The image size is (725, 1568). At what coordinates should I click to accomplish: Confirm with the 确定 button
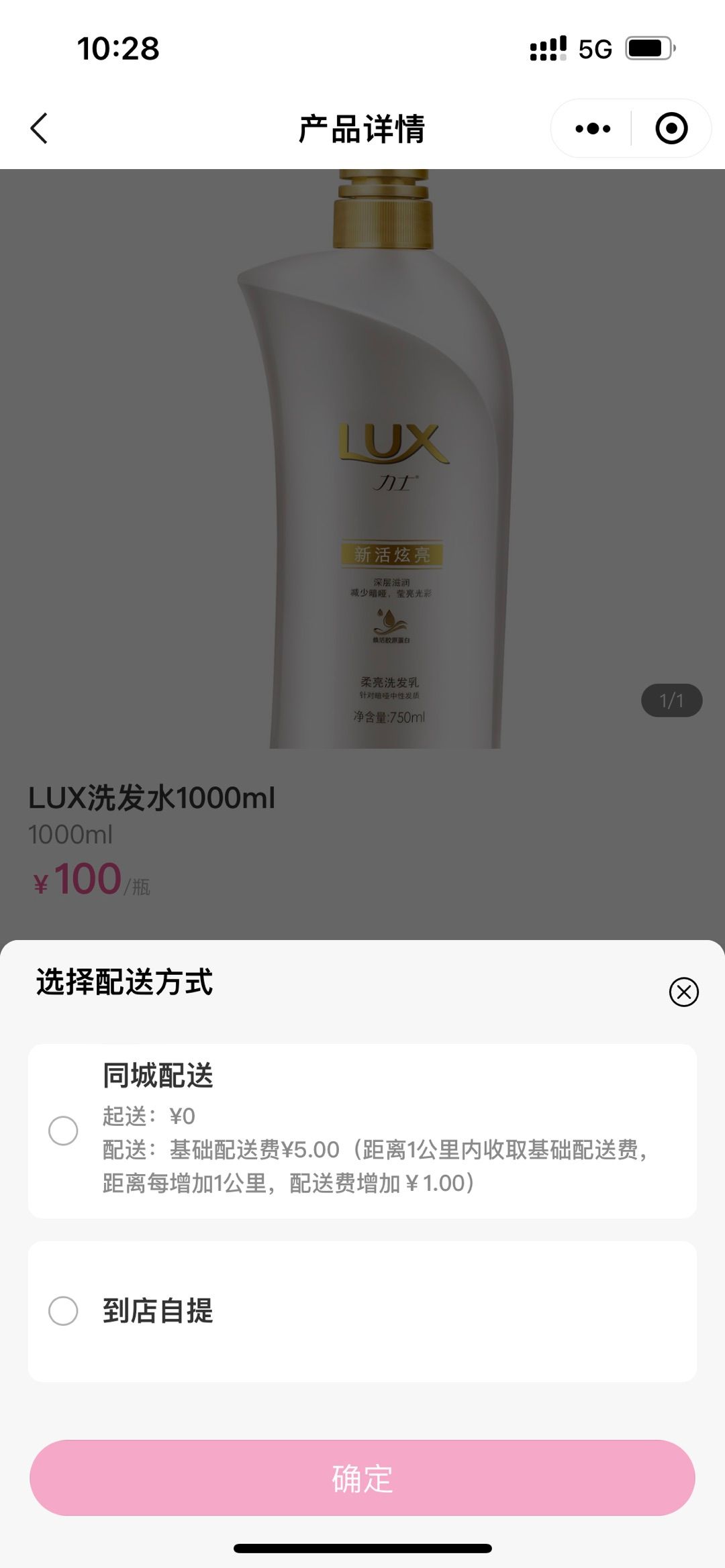(362, 1477)
